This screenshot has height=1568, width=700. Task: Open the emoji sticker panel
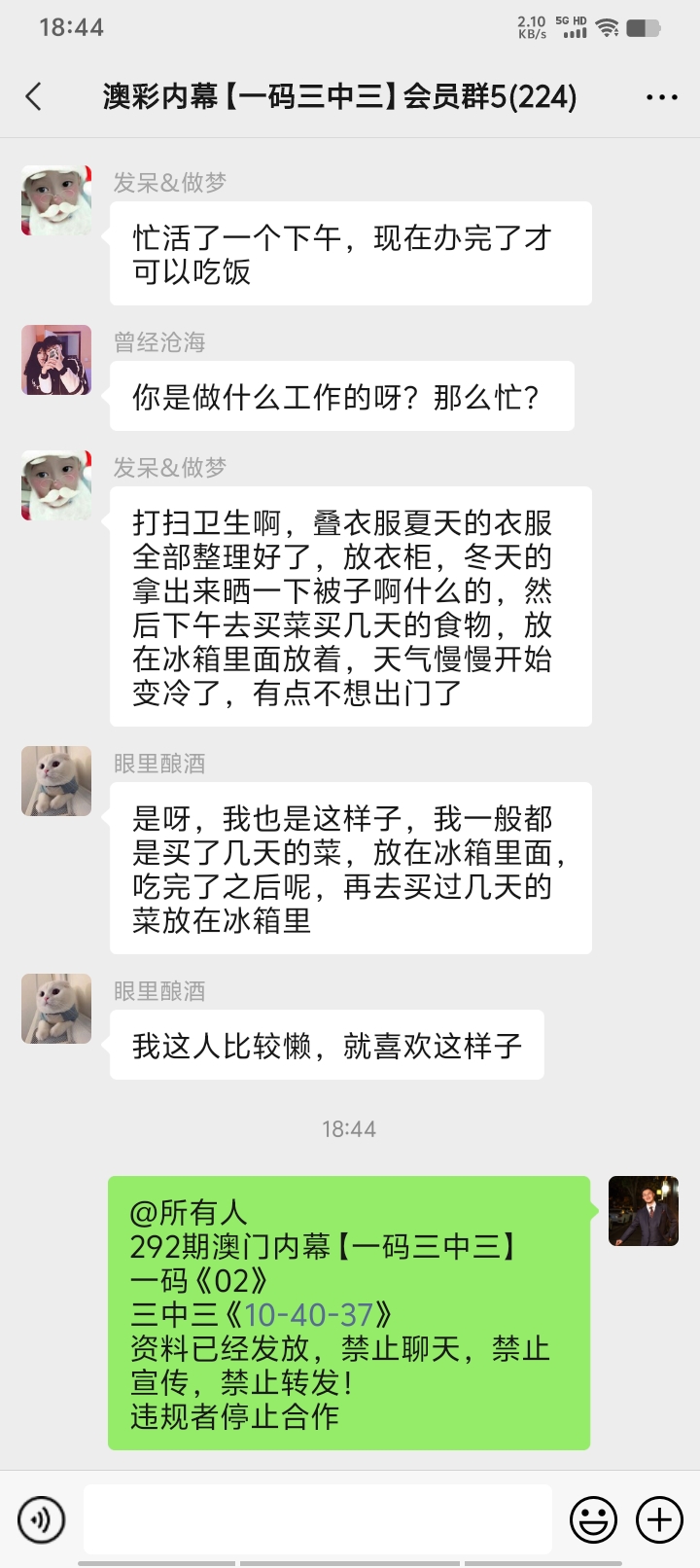pos(593,1518)
